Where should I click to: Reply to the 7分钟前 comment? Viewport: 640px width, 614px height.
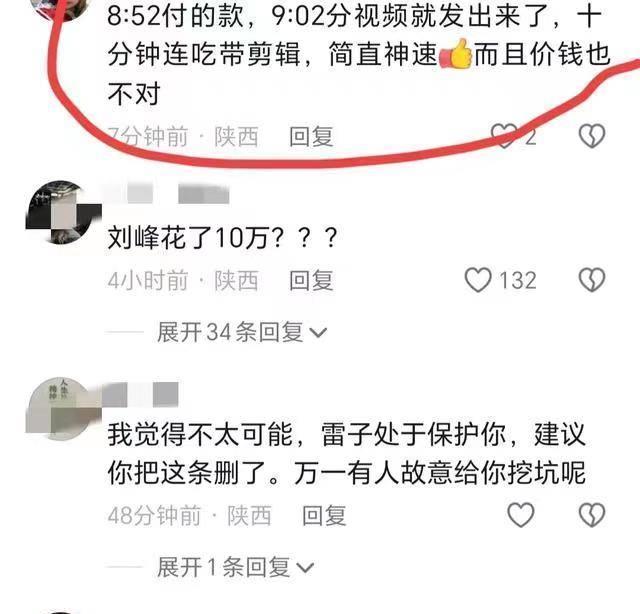[311, 137]
